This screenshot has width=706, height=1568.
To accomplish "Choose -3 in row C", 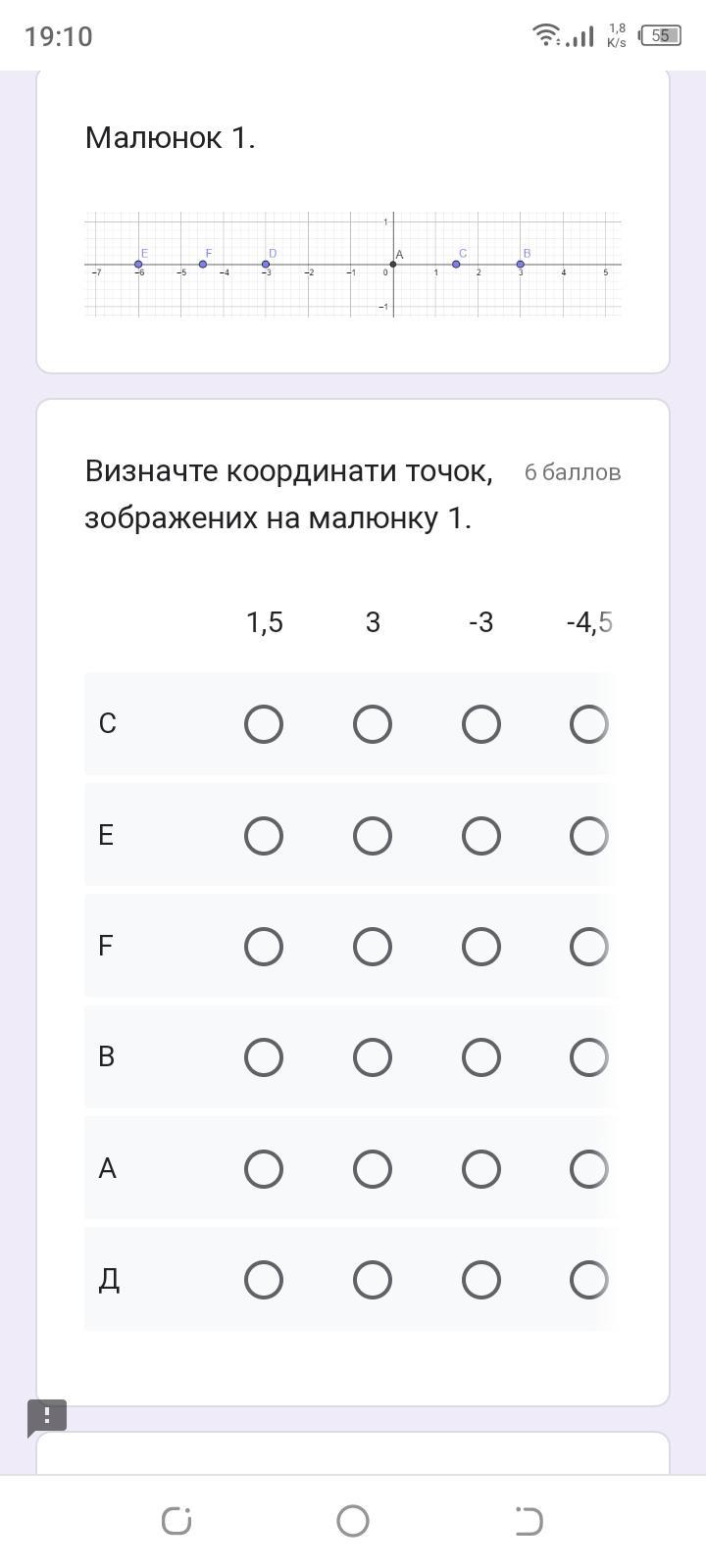I will click(x=480, y=724).
